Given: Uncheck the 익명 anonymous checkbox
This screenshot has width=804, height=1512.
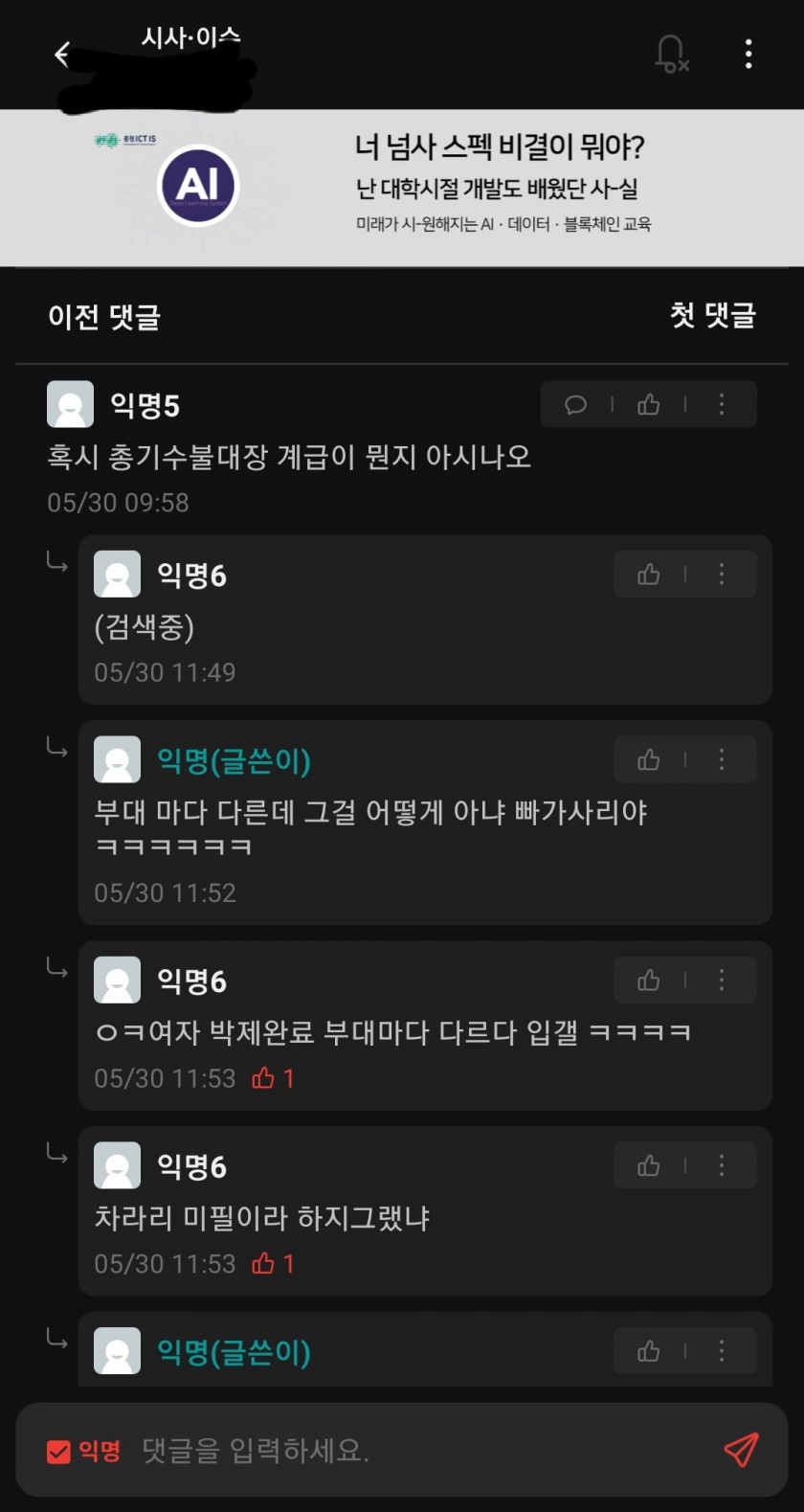Looking at the screenshot, I should (x=59, y=1452).
